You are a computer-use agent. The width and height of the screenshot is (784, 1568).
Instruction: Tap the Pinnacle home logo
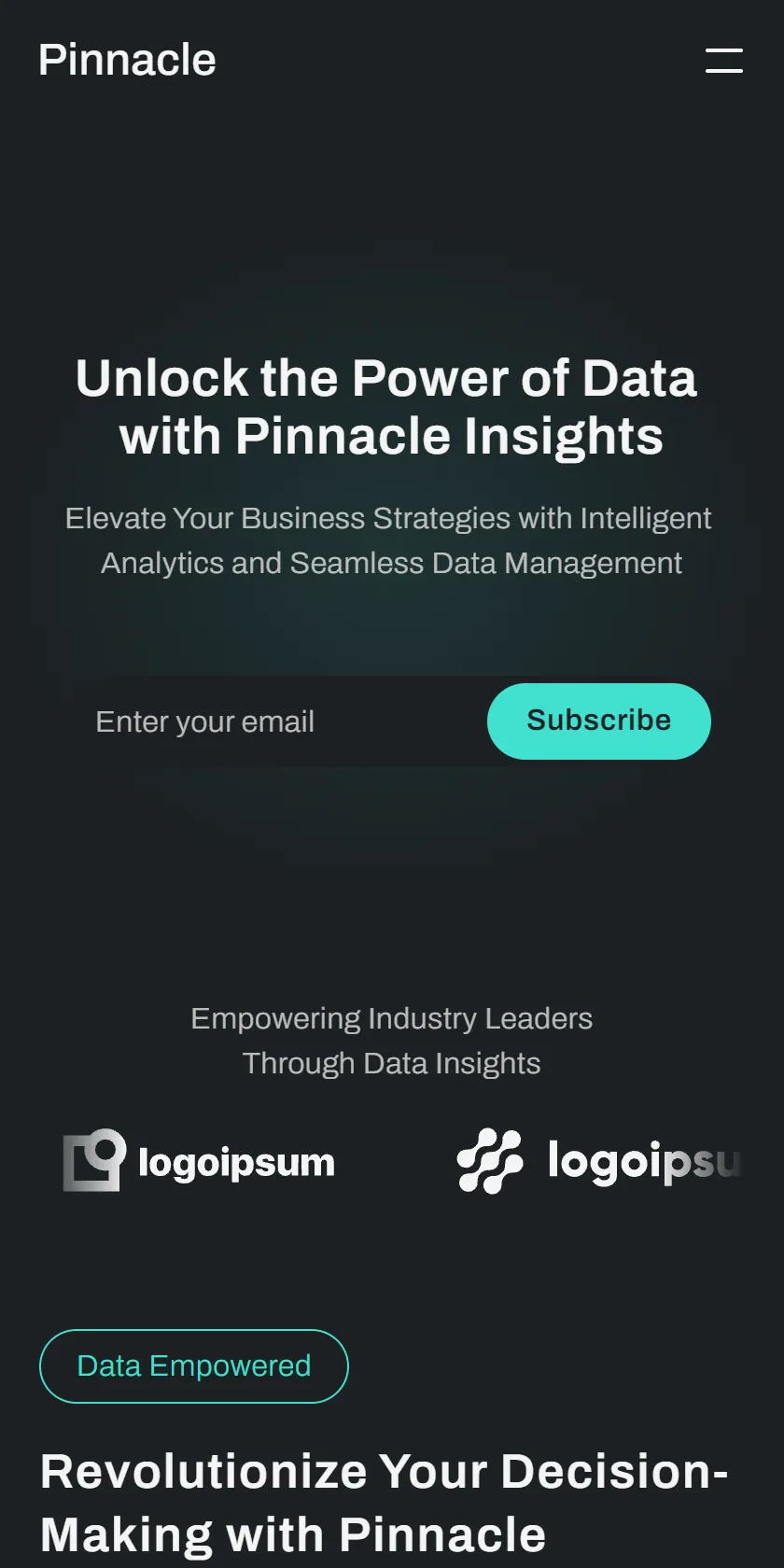(127, 60)
